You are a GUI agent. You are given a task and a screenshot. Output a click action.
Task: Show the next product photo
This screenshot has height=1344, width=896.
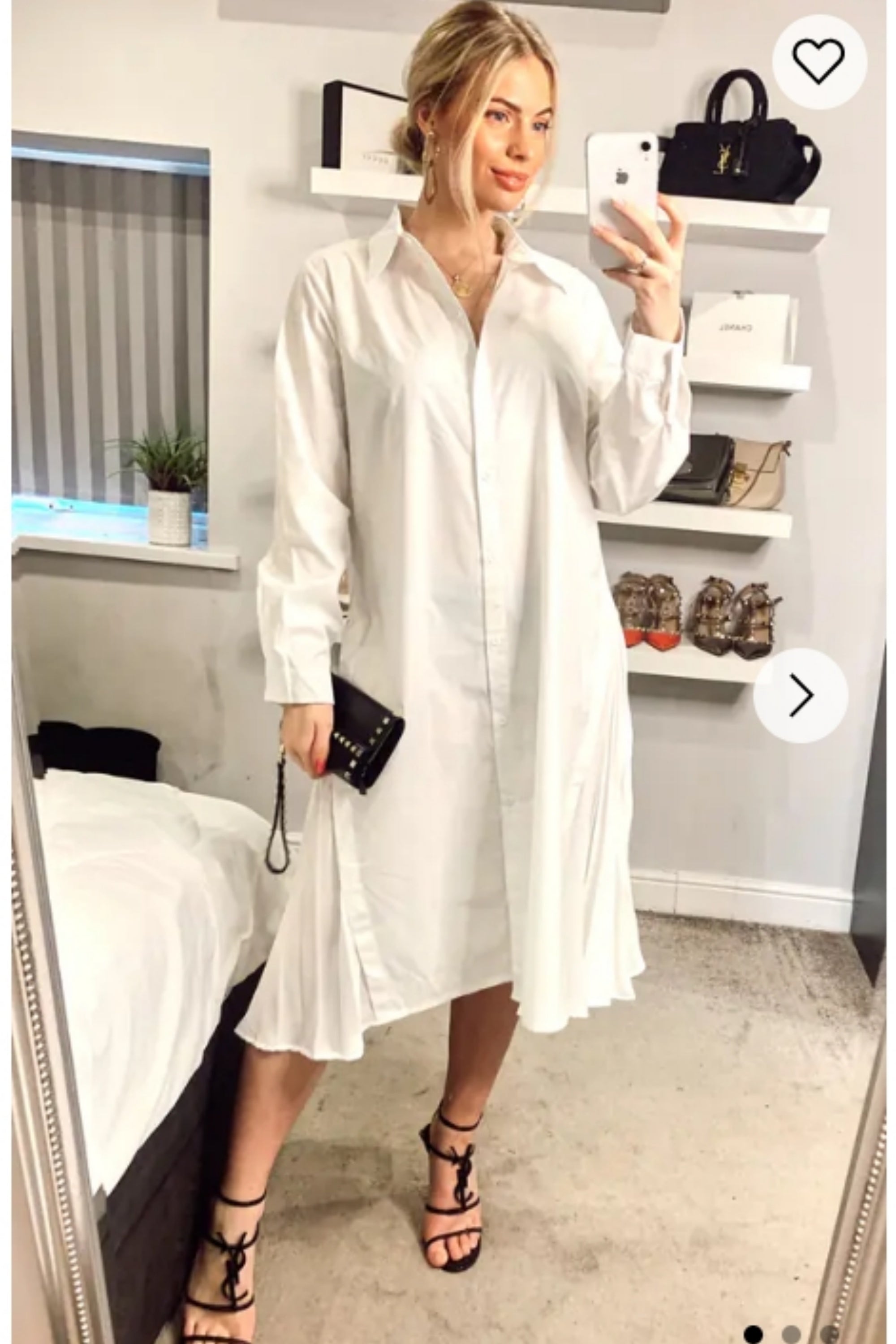(800, 695)
